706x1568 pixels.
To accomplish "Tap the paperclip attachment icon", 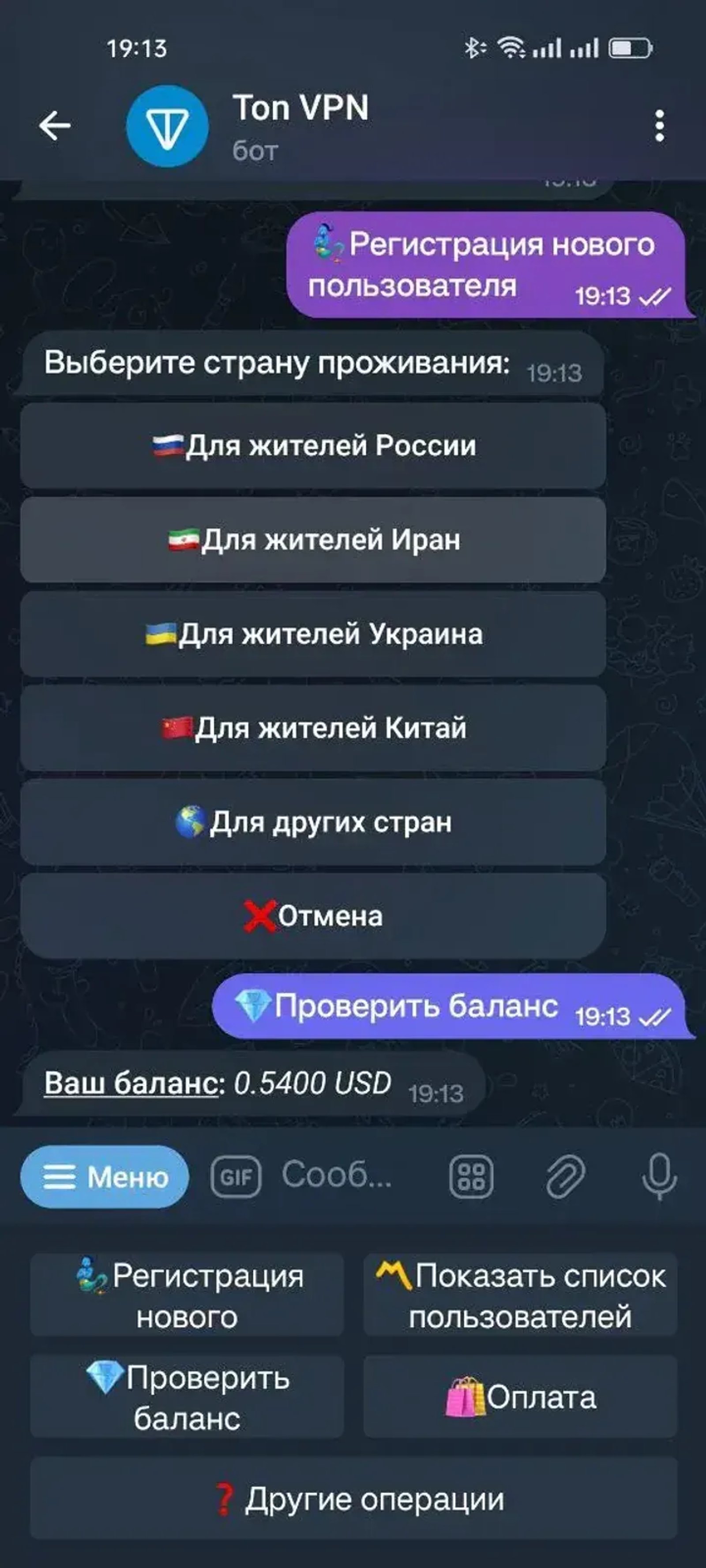I will (563, 1176).
